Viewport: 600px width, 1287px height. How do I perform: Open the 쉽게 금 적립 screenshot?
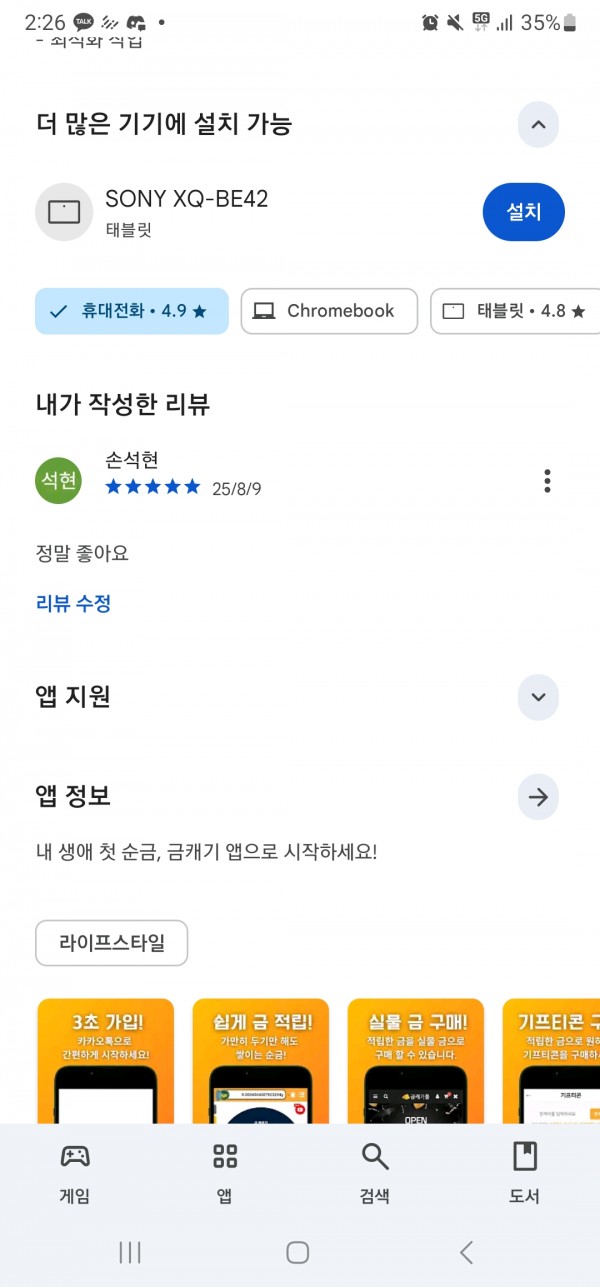(x=261, y=1060)
